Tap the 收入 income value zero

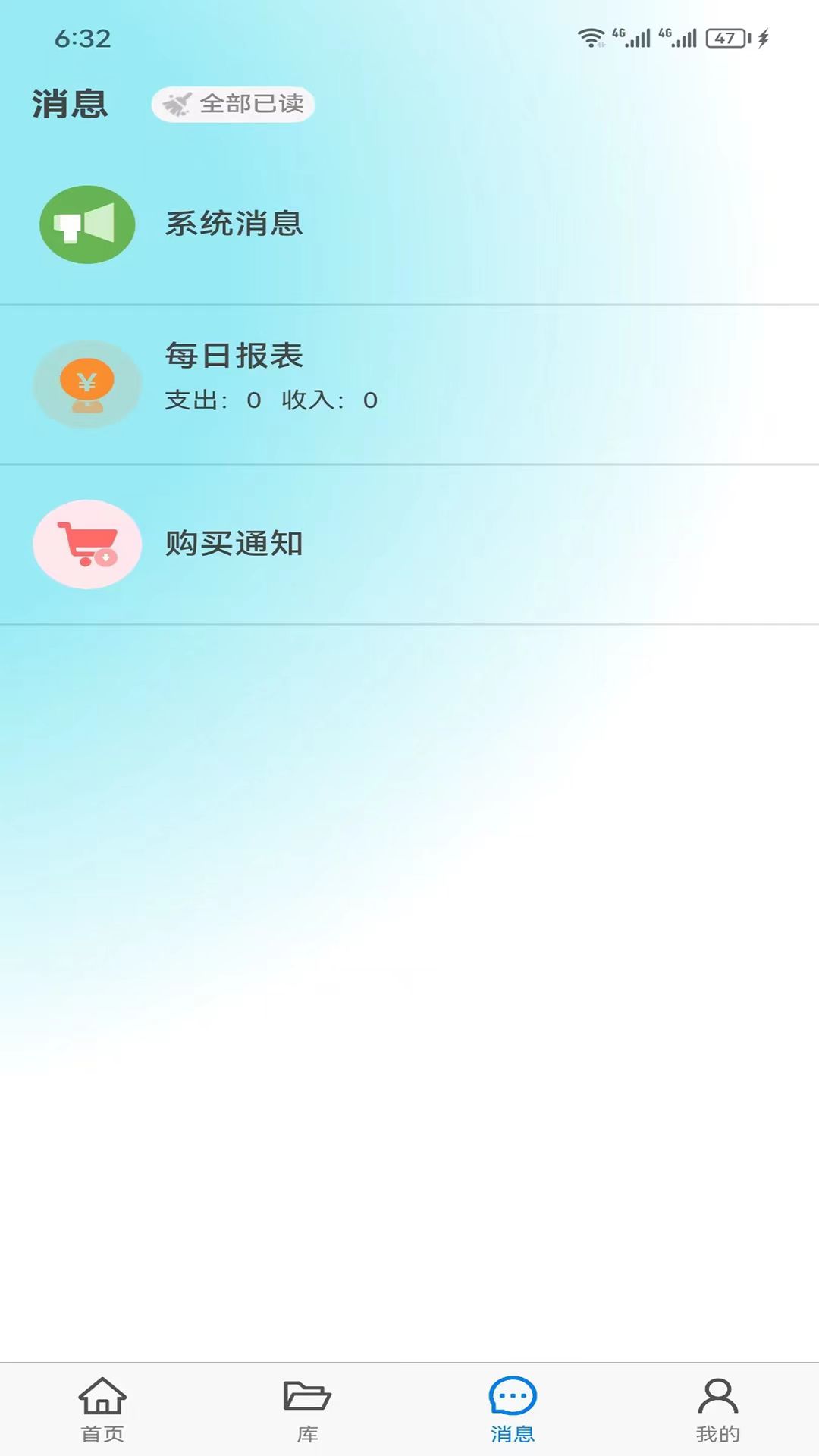tap(369, 400)
